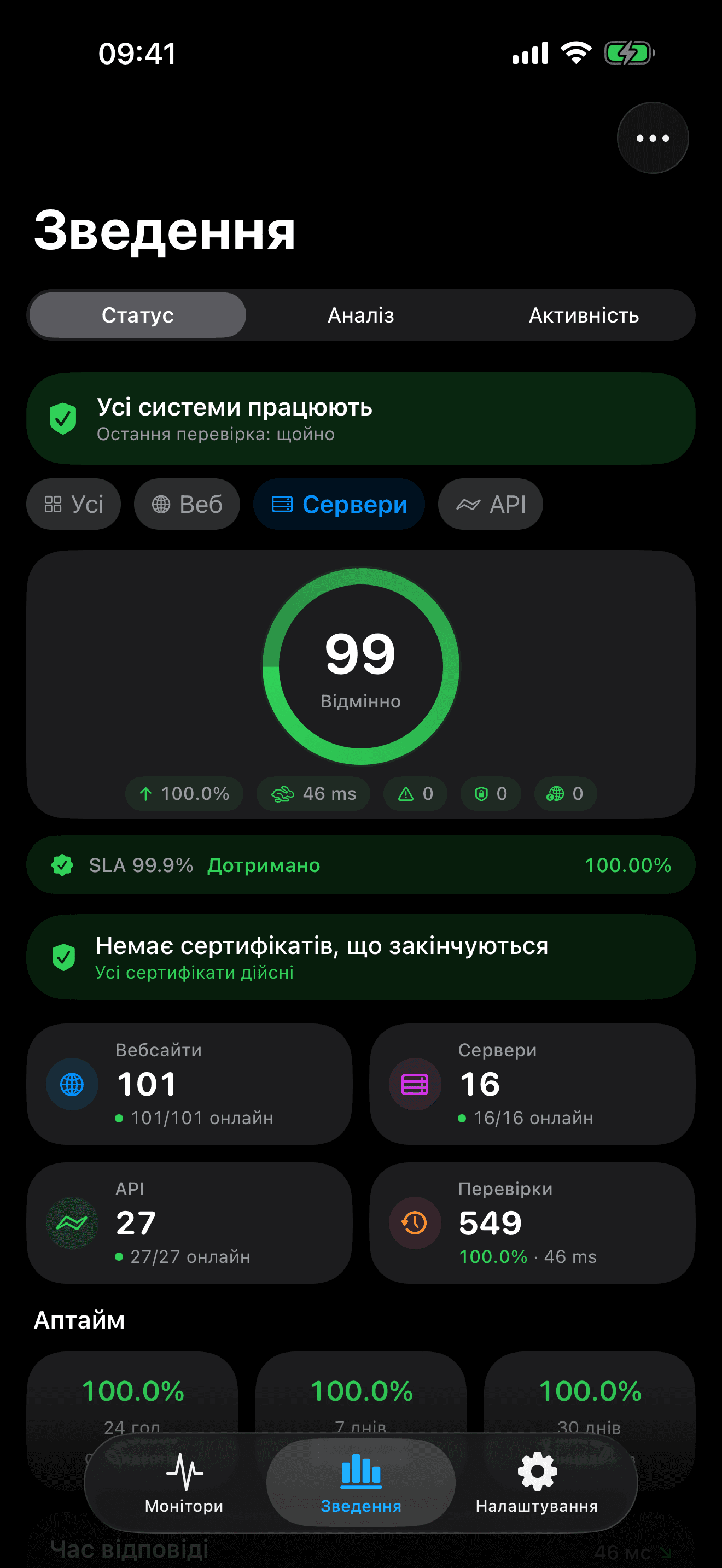
Task: Open the three-dot options menu
Action: (652, 137)
